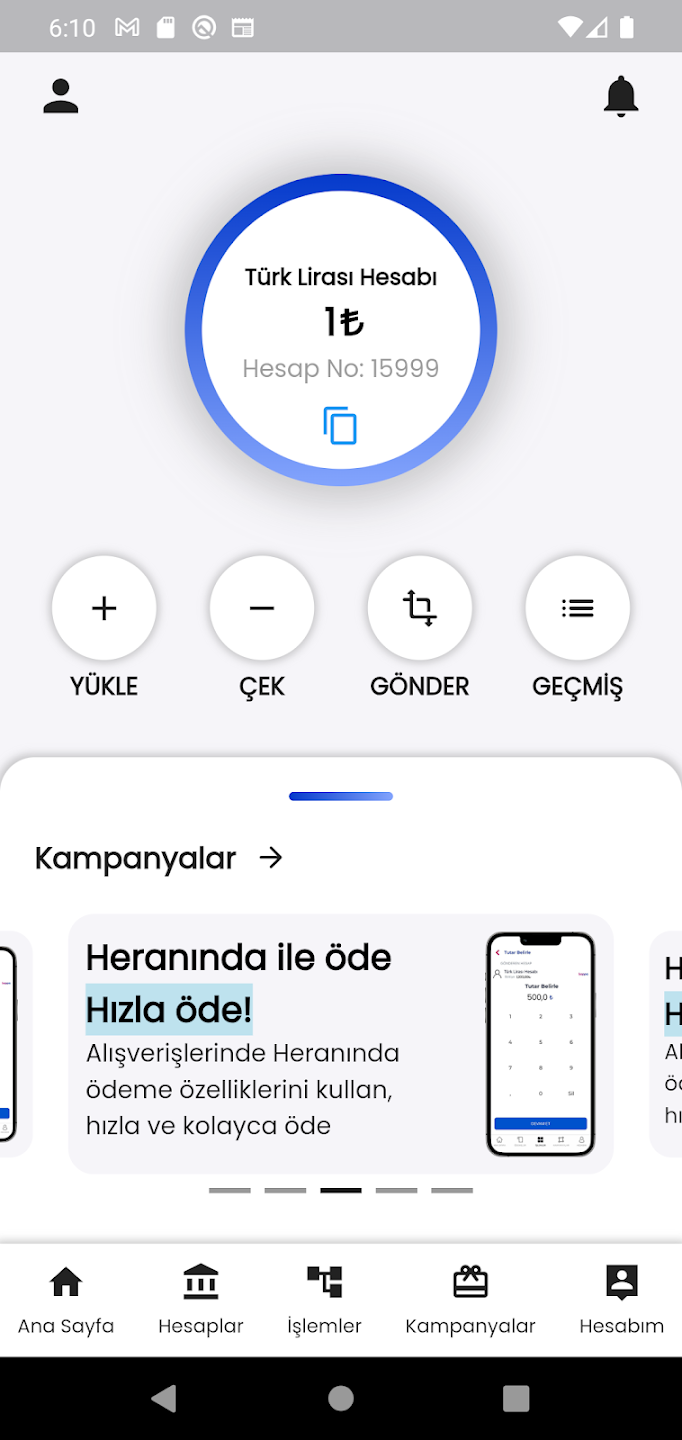Image resolution: width=682 pixels, height=1440 pixels.
Task: Open Kampanyalar in the bottom navigation
Action: click(x=470, y=1300)
